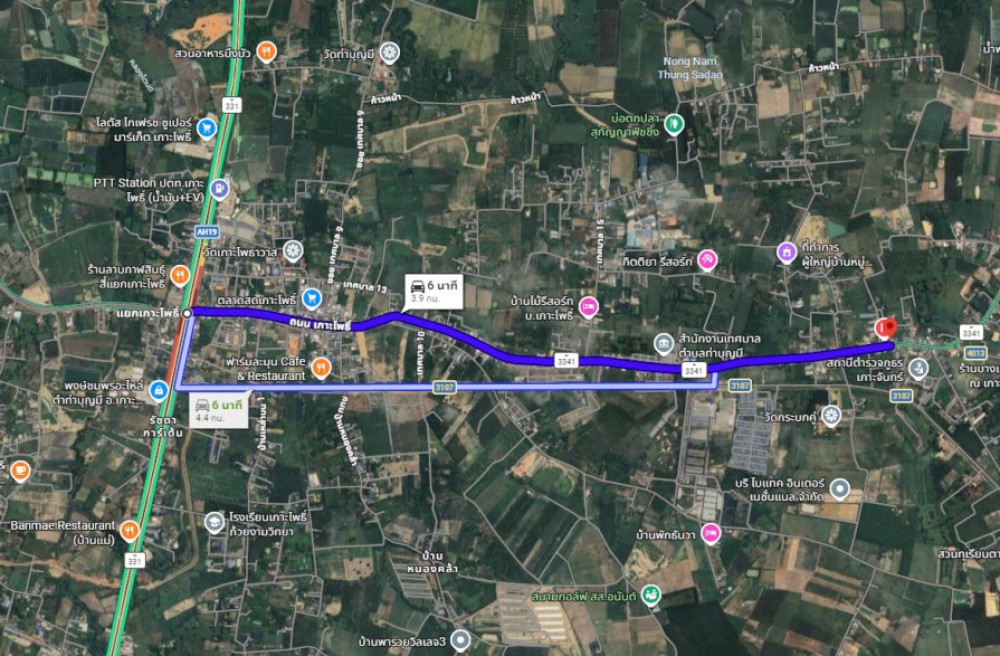Select the alternate 4.4 กม. route label
1000x656 pixels.
[216, 410]
